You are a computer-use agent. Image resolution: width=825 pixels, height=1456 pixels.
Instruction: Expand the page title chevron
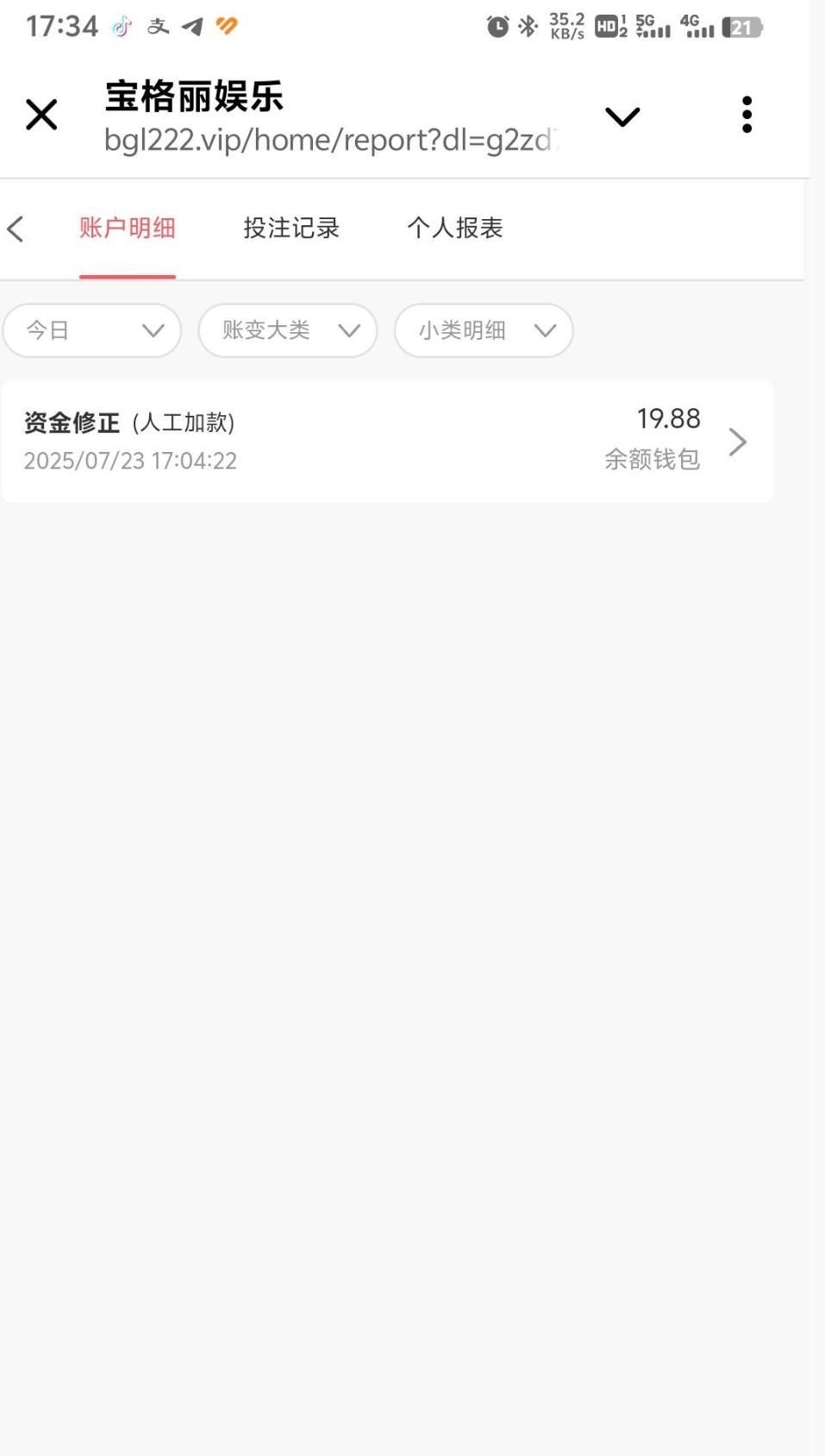tap(622, 116)
